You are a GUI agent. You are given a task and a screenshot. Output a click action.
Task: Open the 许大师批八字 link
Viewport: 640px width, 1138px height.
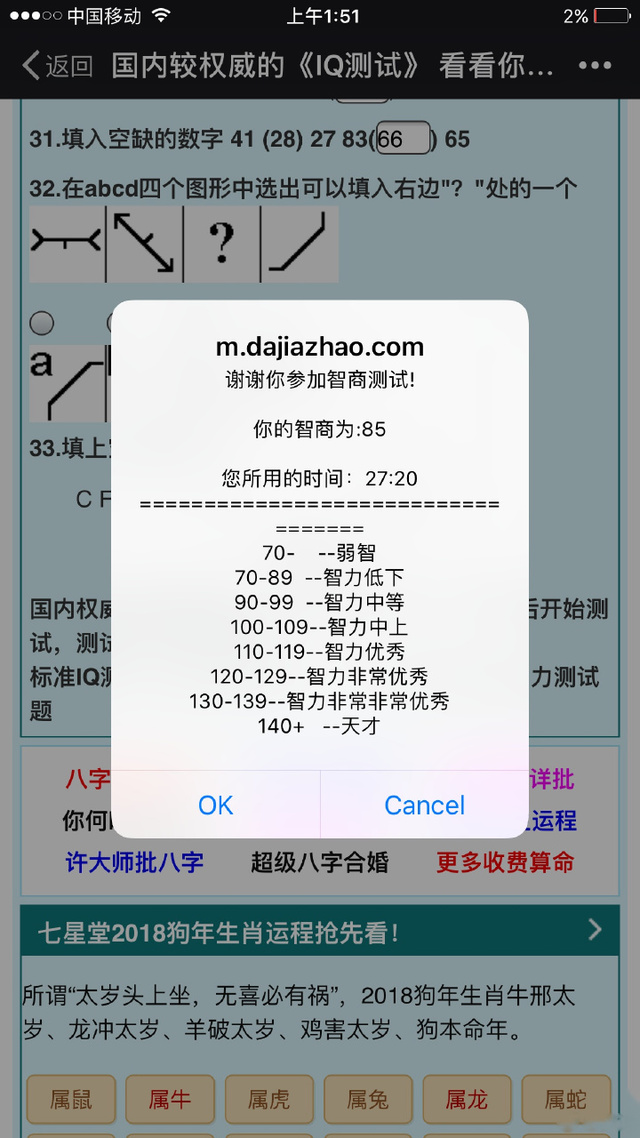(134, 862)
